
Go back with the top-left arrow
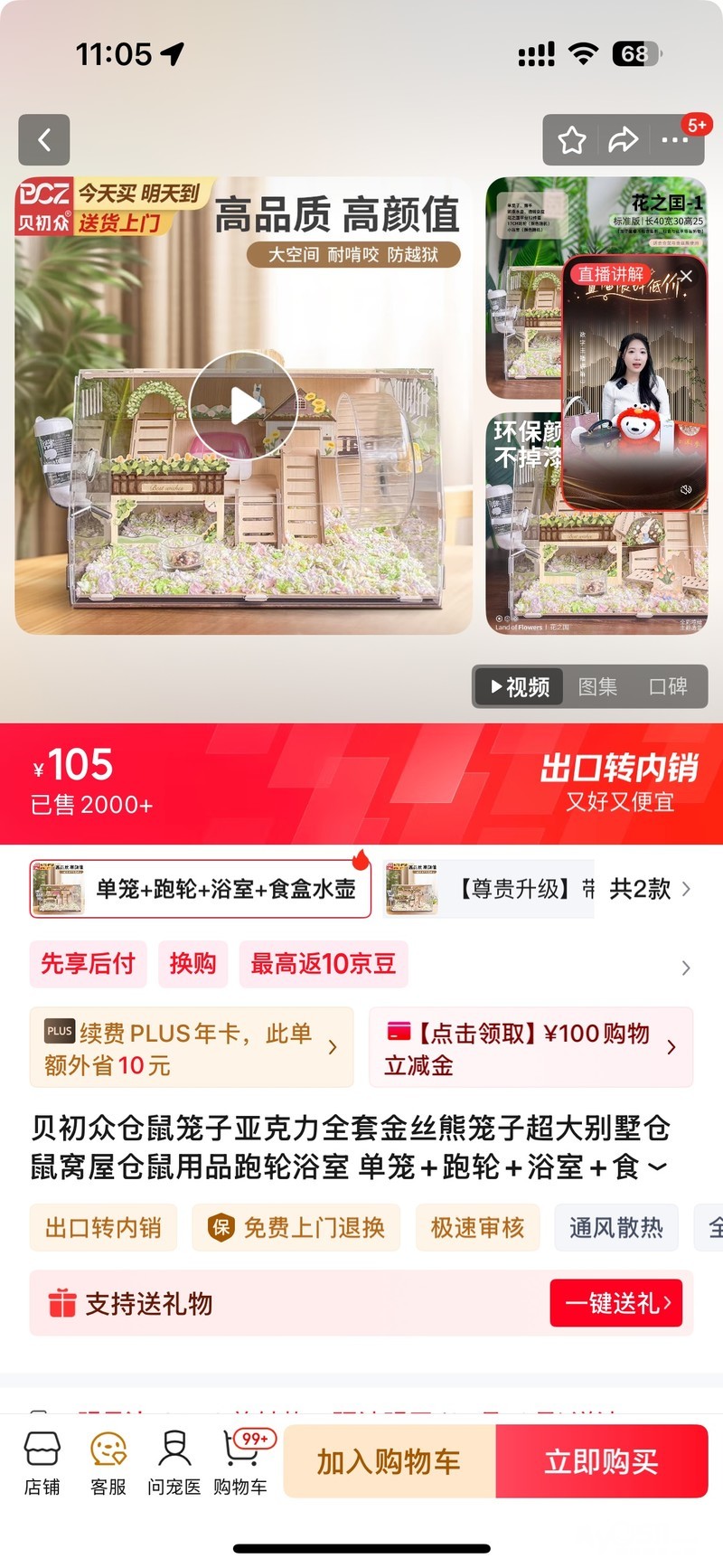(x=44, y=140)
